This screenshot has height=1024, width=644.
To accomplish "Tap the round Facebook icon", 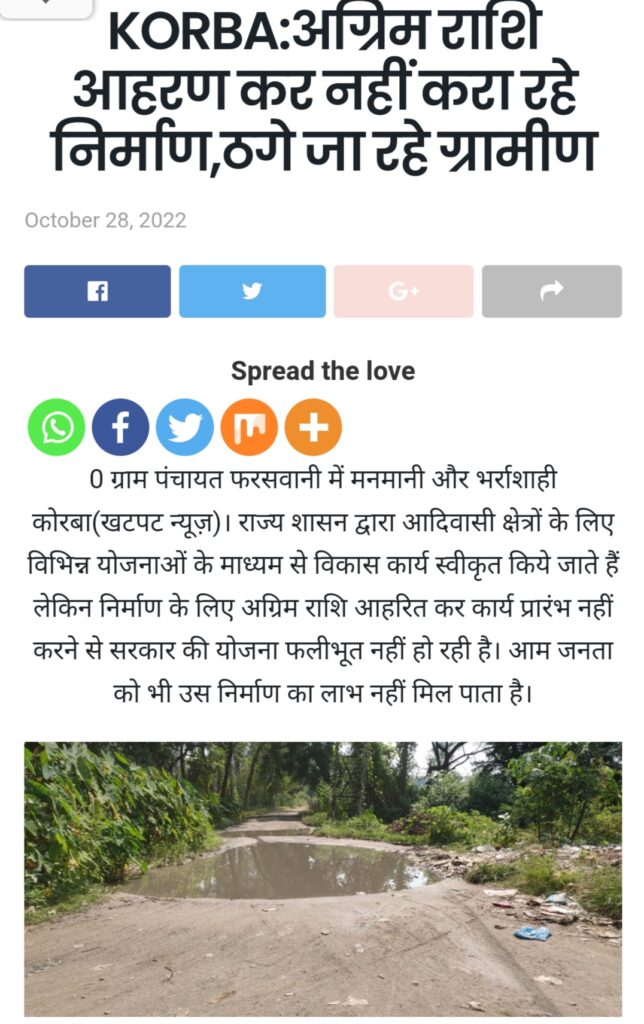I will point(120,428).
